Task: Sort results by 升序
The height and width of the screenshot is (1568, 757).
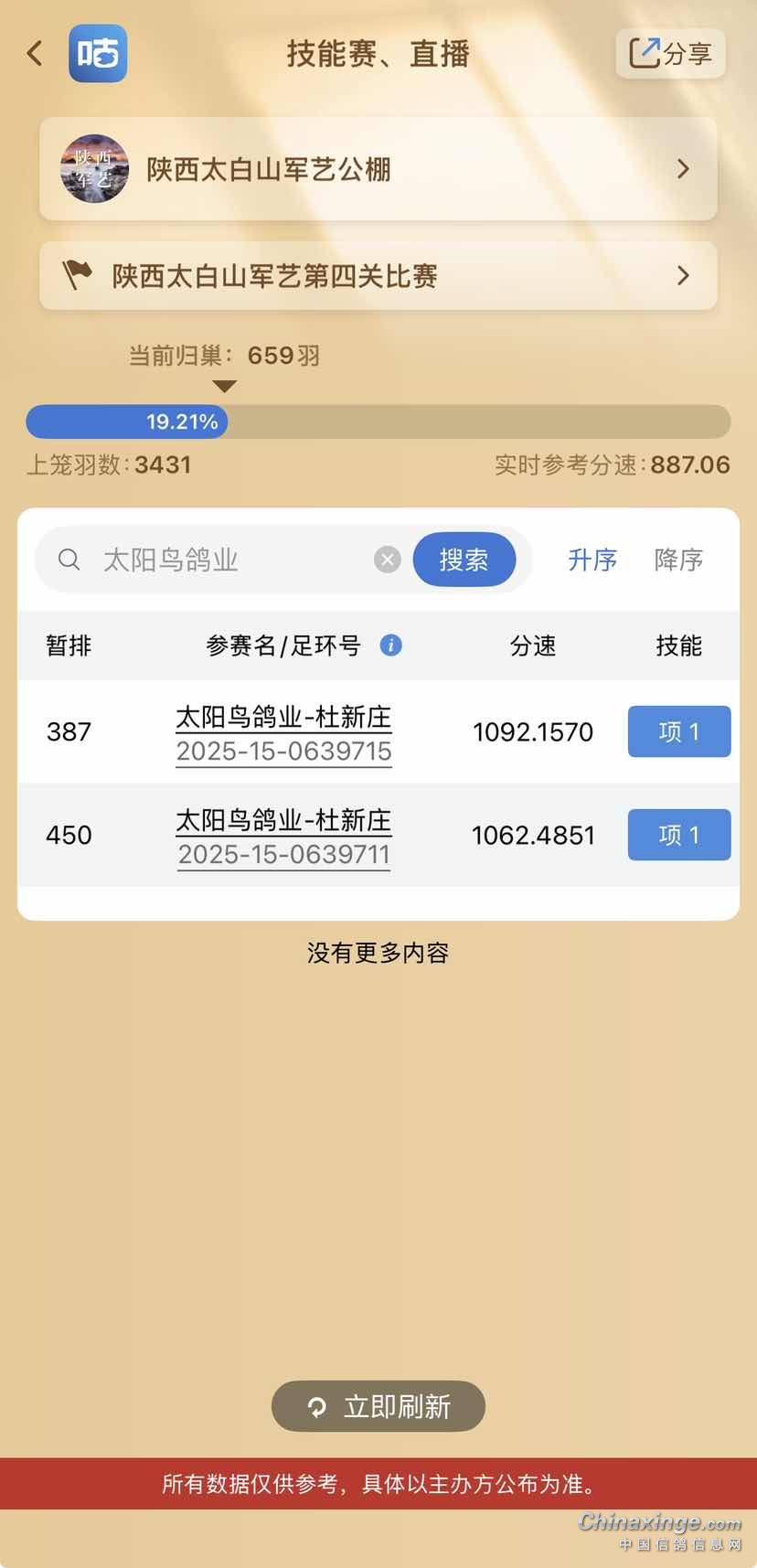Action: coord(592,560)
